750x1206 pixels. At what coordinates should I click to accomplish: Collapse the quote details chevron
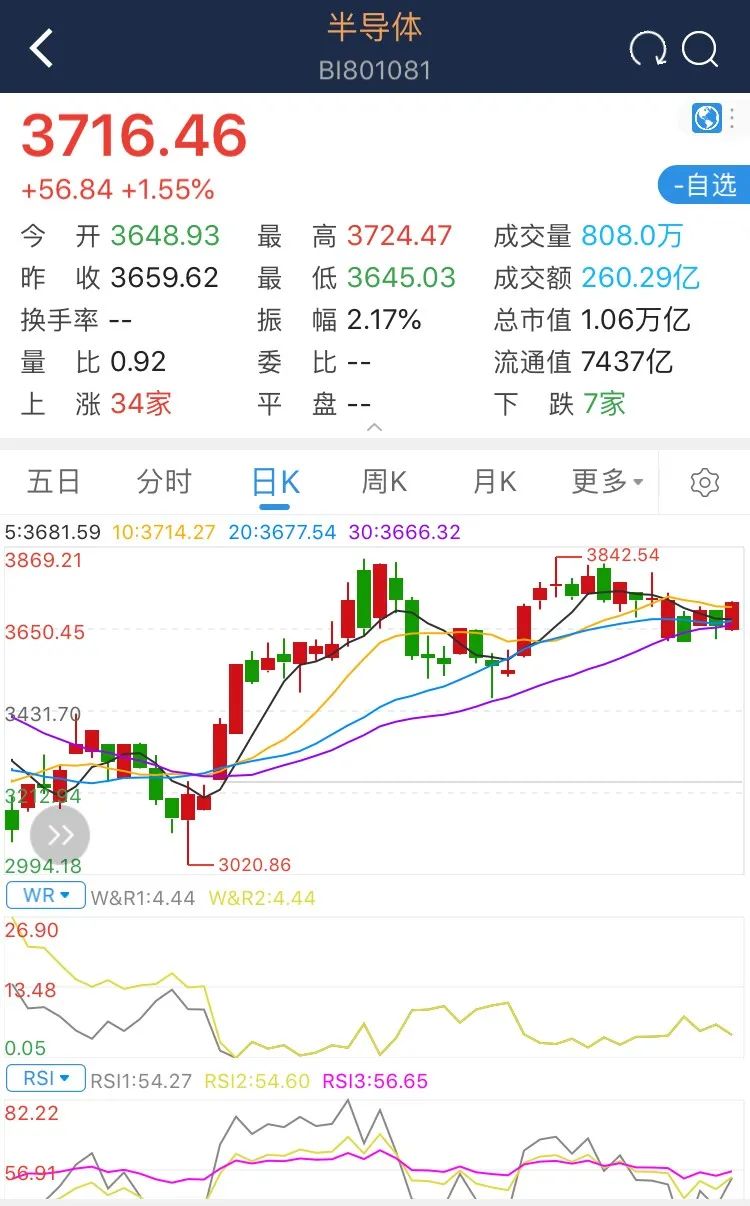375,427
